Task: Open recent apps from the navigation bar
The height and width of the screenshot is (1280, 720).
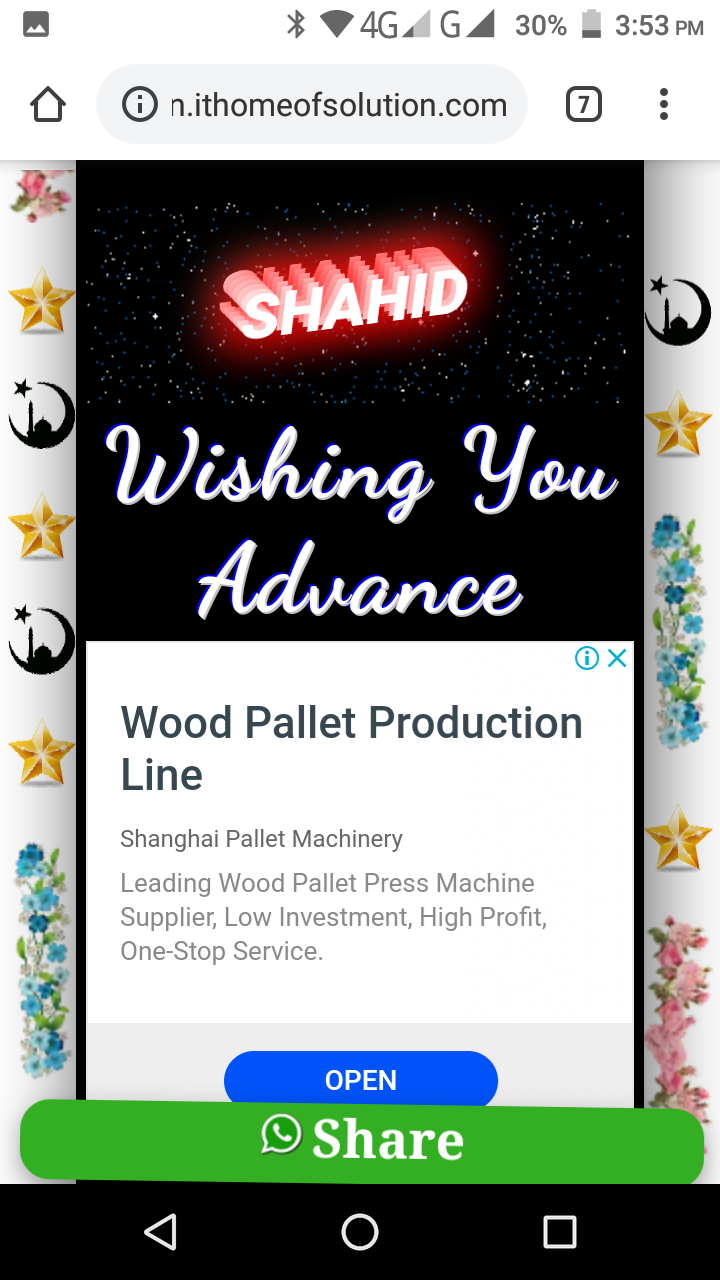Action: (x=559, y=1232)
